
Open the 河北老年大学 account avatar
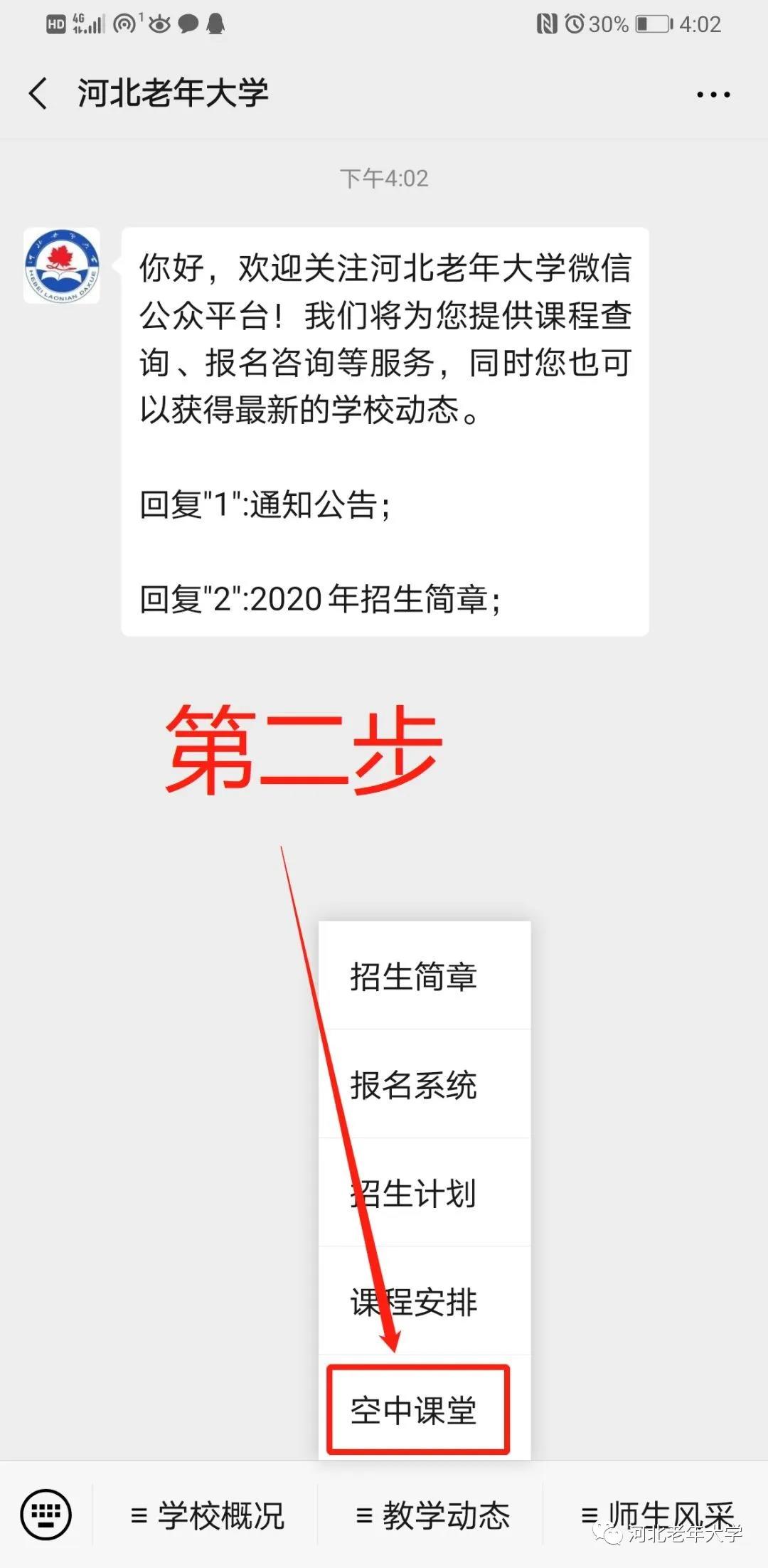point(62,266)
